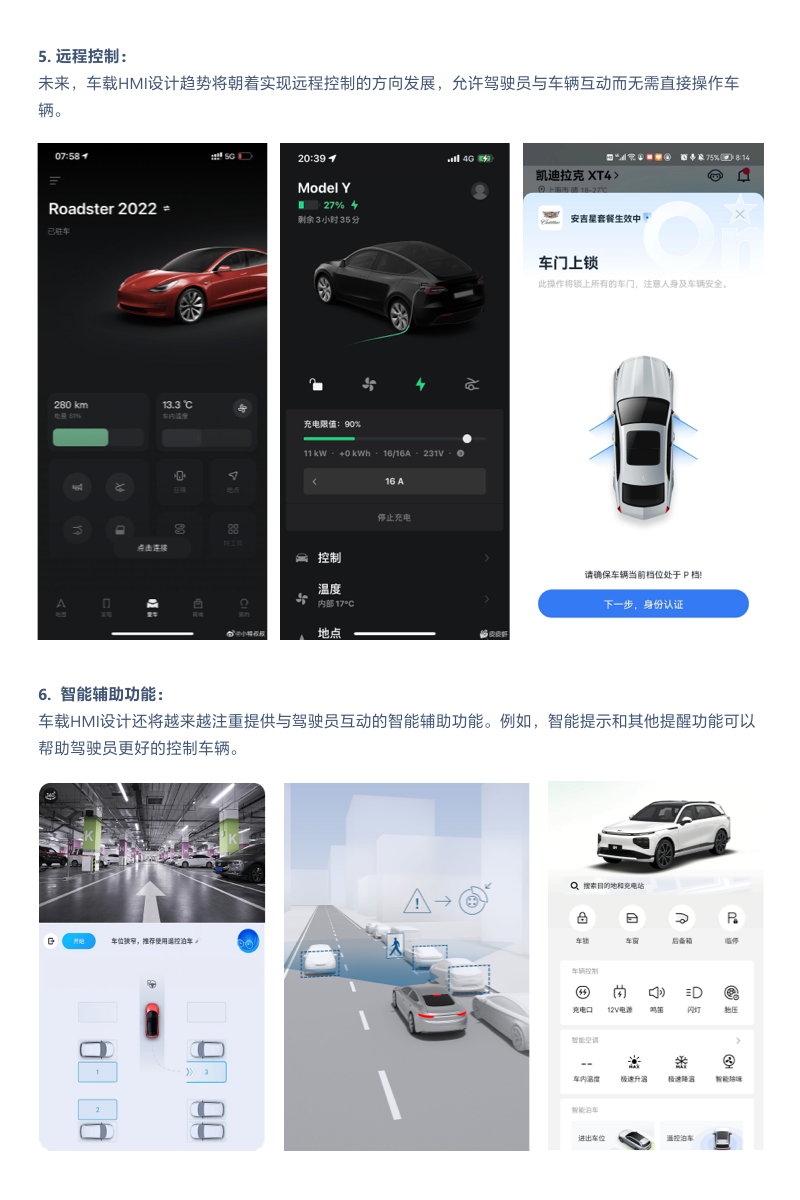Click the 停止充电 button
Viewport: 800px width, 1200px height.
pos(395,517)
